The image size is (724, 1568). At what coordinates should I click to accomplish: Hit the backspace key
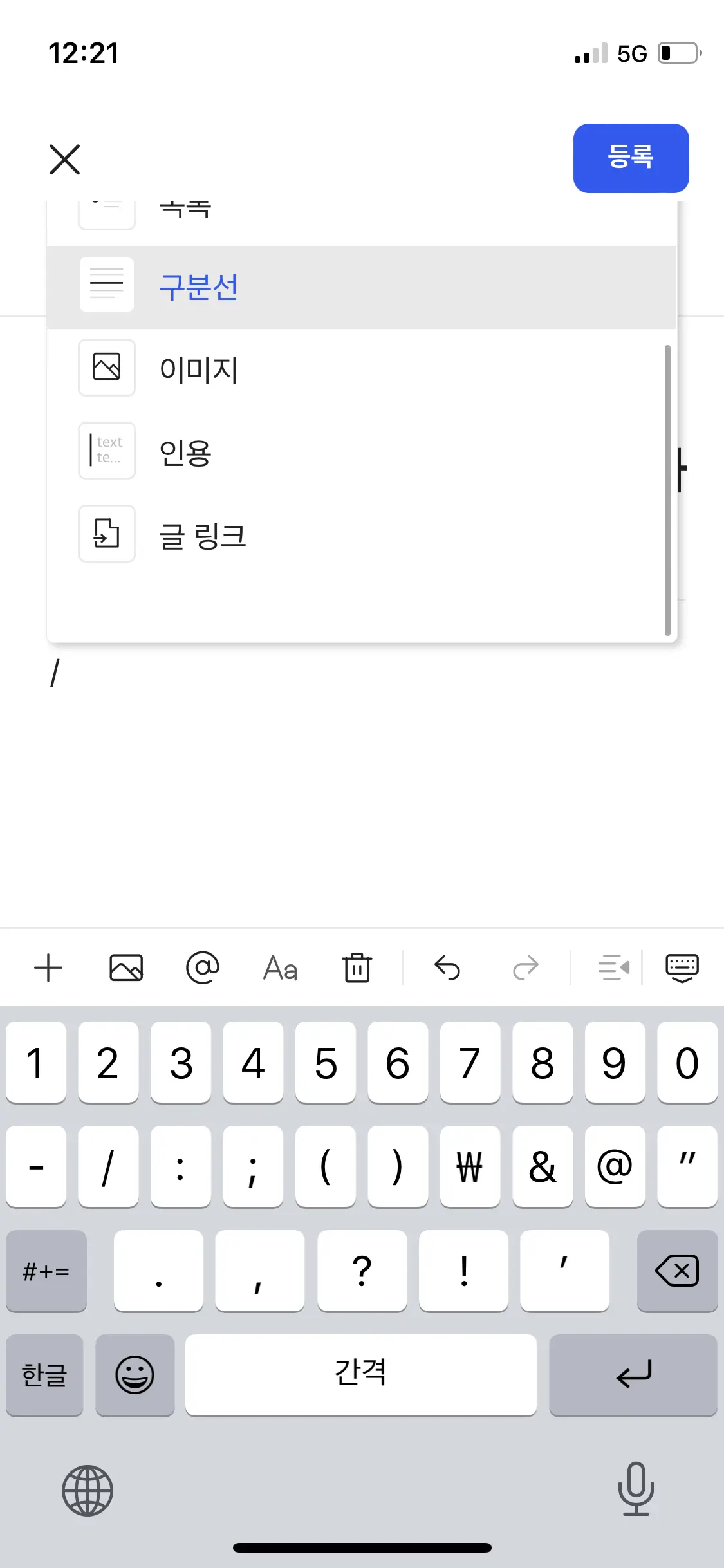pyautogui.click(x=677, y=1271)
